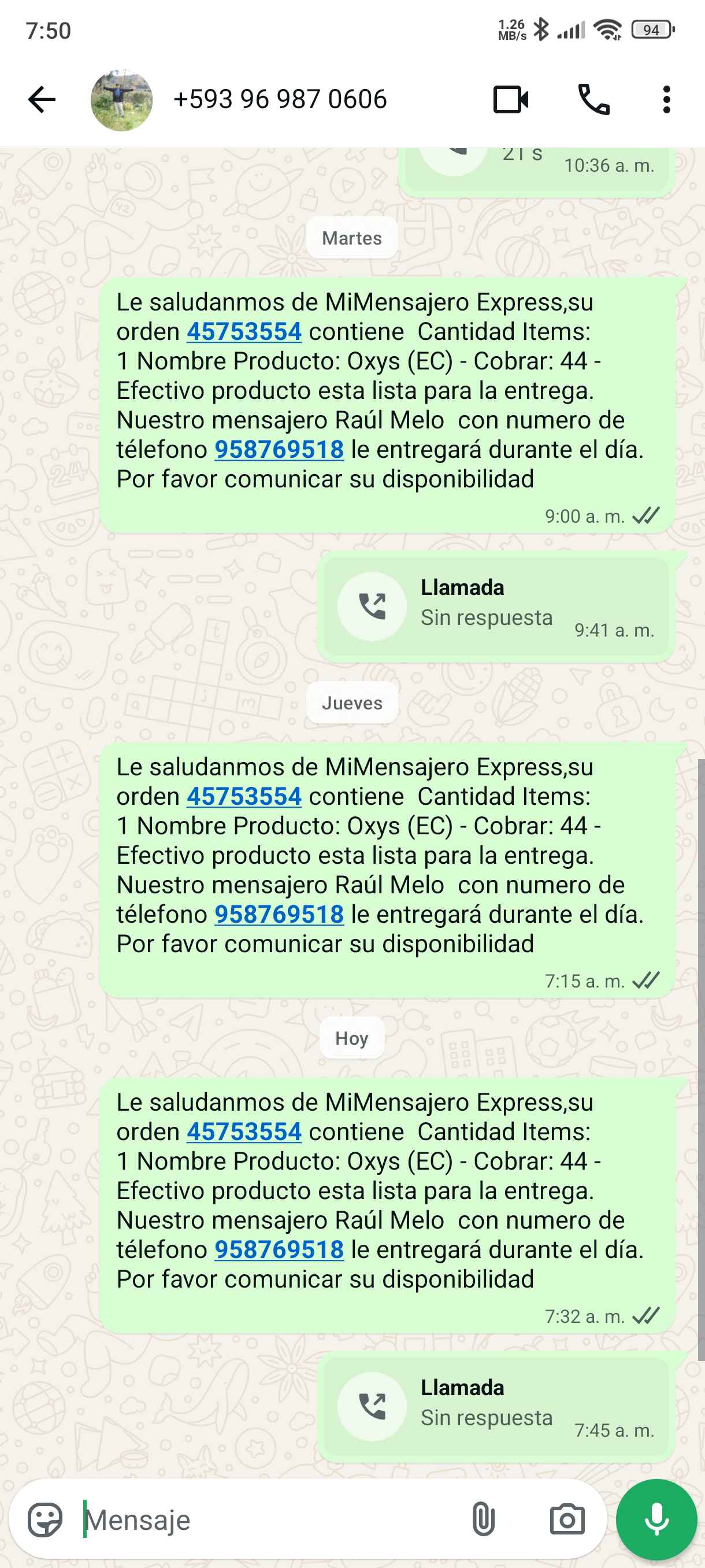
Task: Open the emoji and sticker picker
Action: 45,1520
